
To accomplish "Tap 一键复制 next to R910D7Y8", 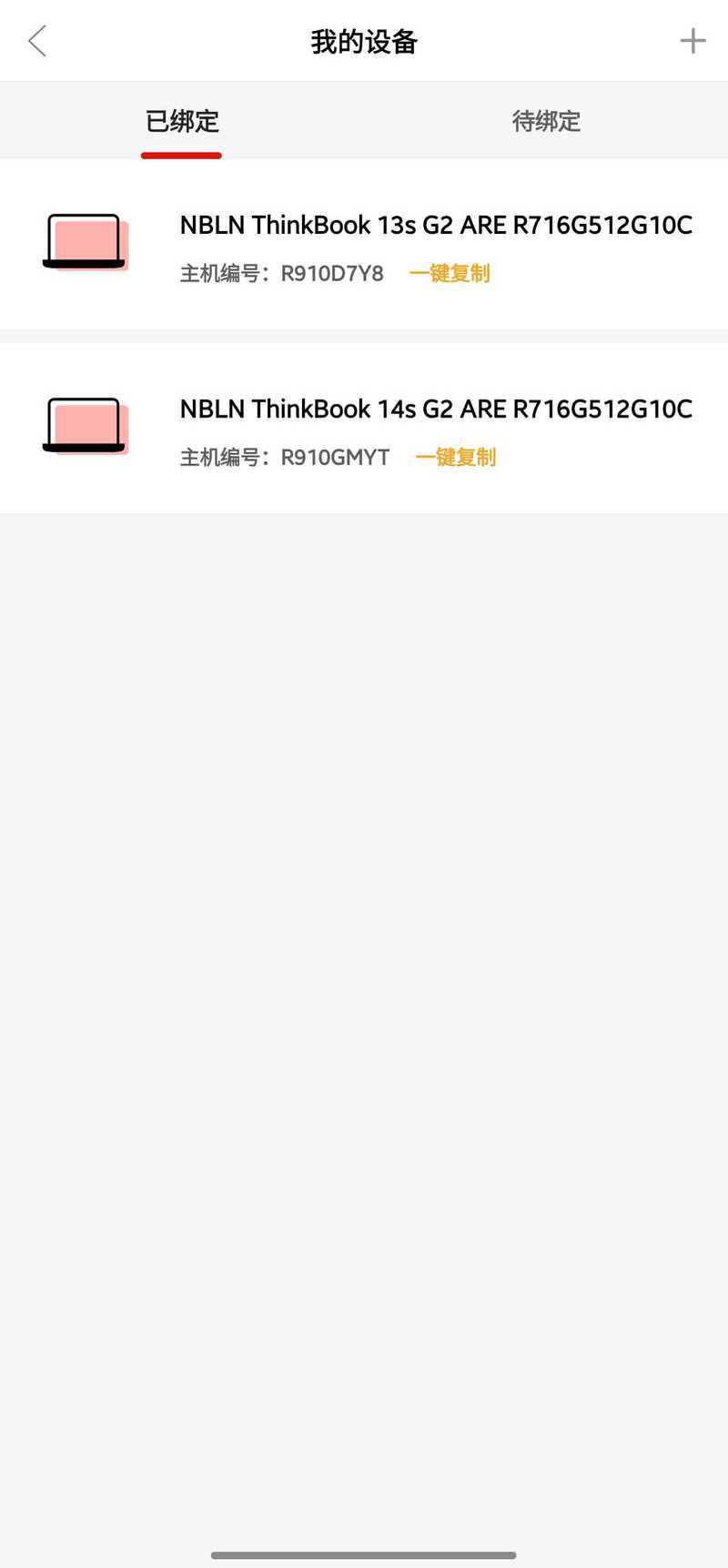I will pos(450,273).
